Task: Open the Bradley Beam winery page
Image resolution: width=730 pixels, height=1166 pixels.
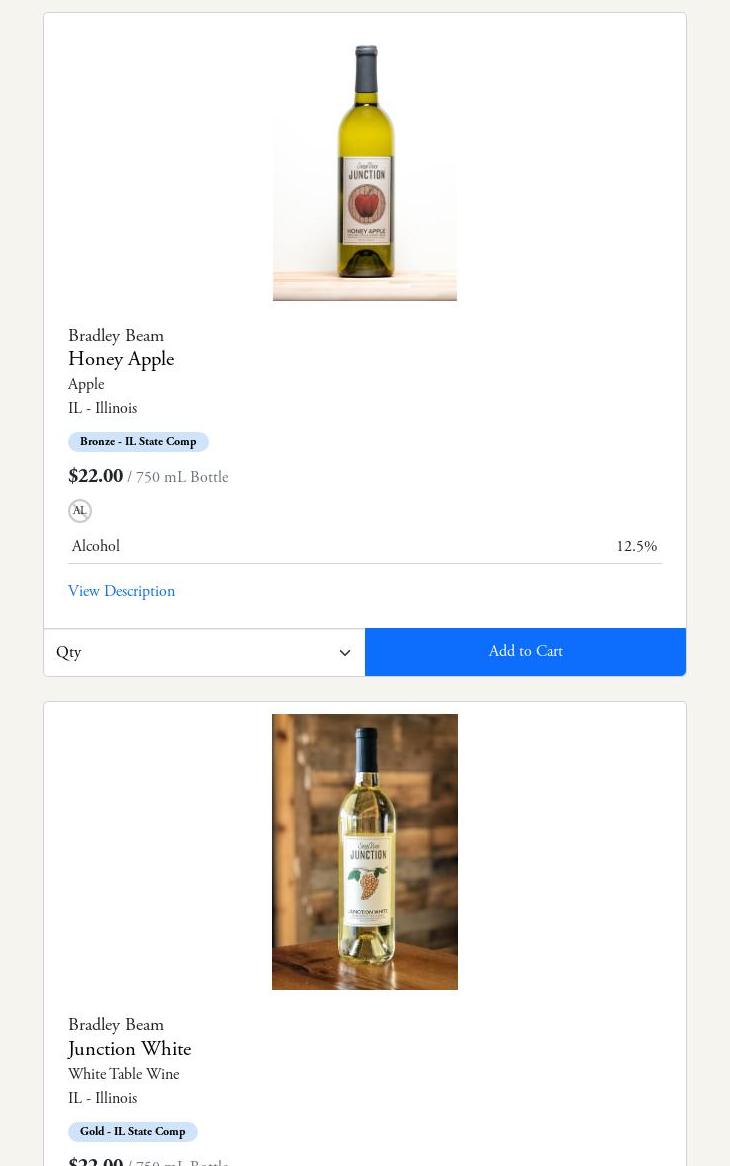Action: (x=116, y=336)
